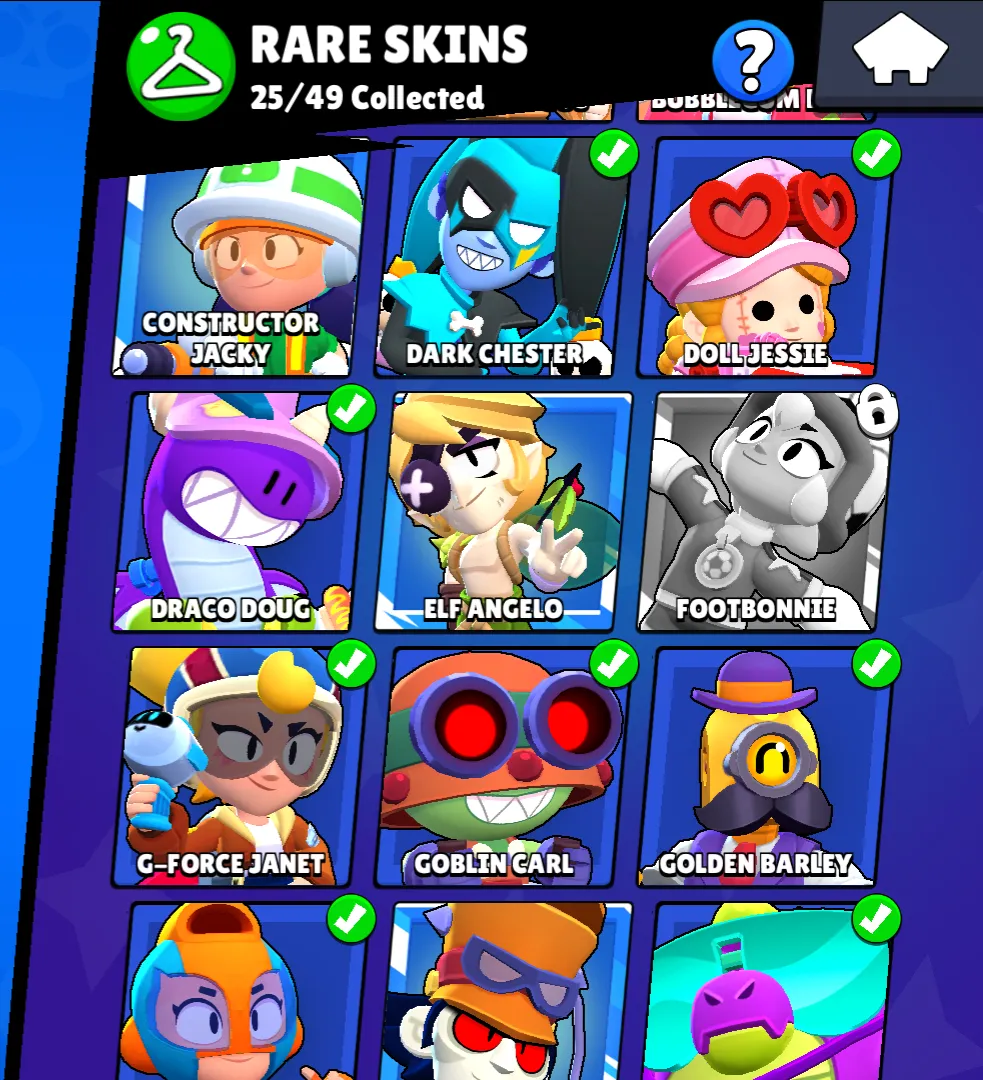Select the Doll Jessie skin
This screenshot has height=1080, width=983.
click(x=762, y=260)
